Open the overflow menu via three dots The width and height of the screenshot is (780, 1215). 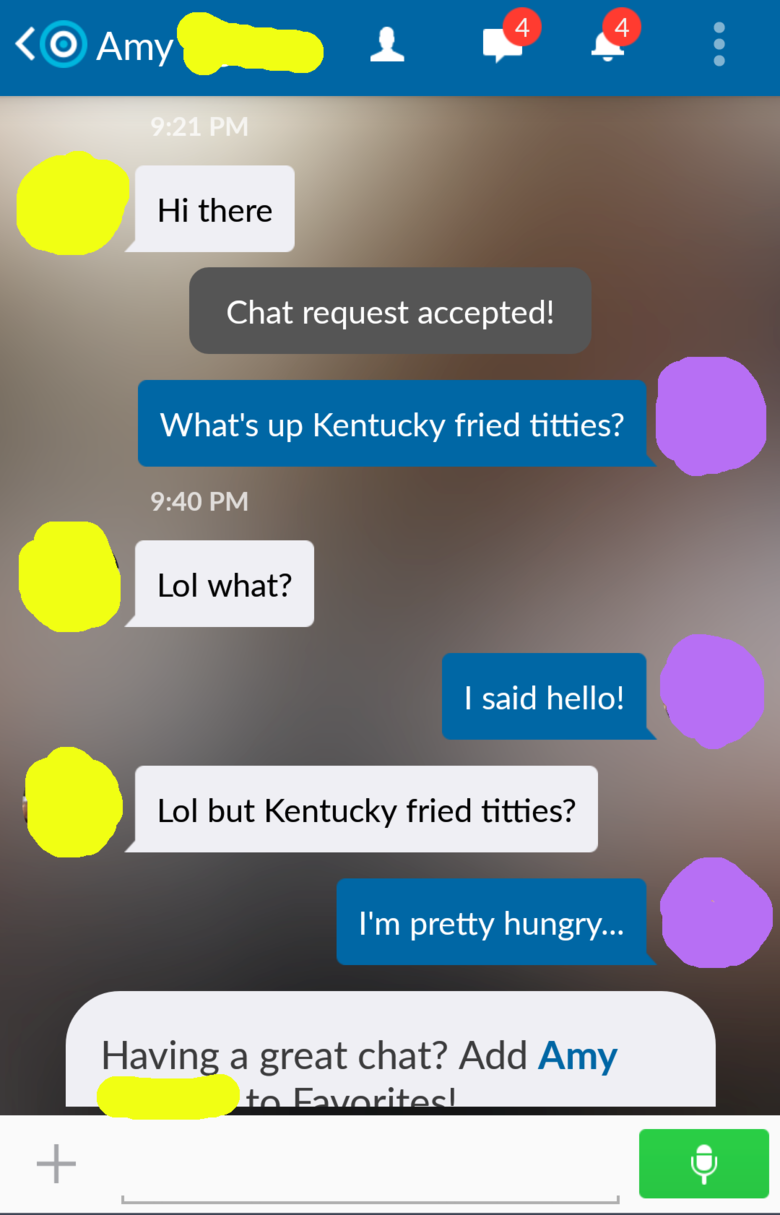pyautogui.click(x=719, y=45)
